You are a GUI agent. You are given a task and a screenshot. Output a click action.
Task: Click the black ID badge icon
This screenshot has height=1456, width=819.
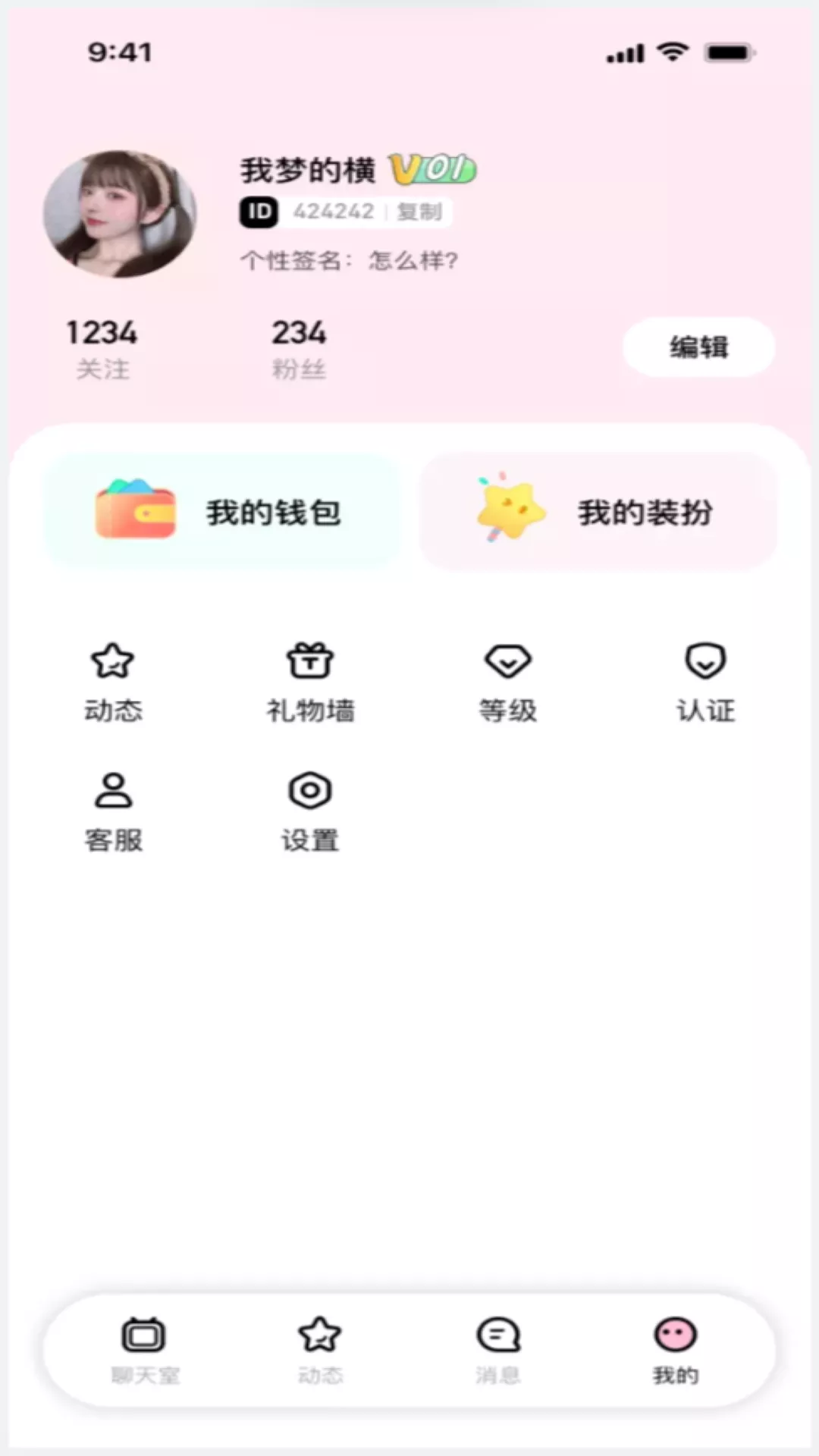tap(258, 212)
